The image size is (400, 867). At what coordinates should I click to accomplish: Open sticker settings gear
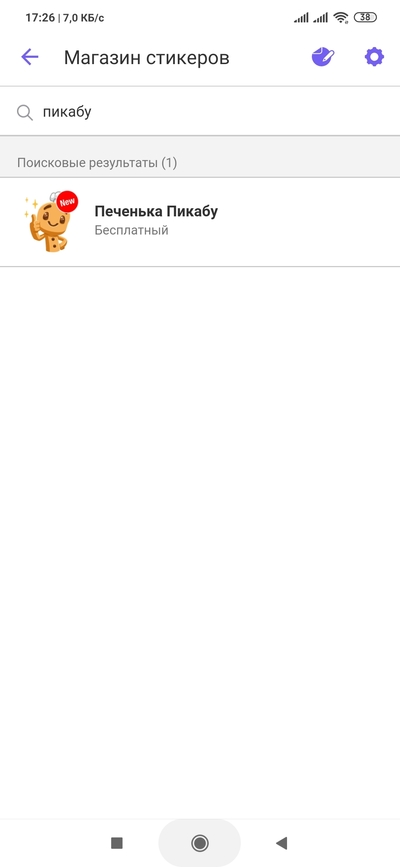pyautogui.click(x=374, y=57)
